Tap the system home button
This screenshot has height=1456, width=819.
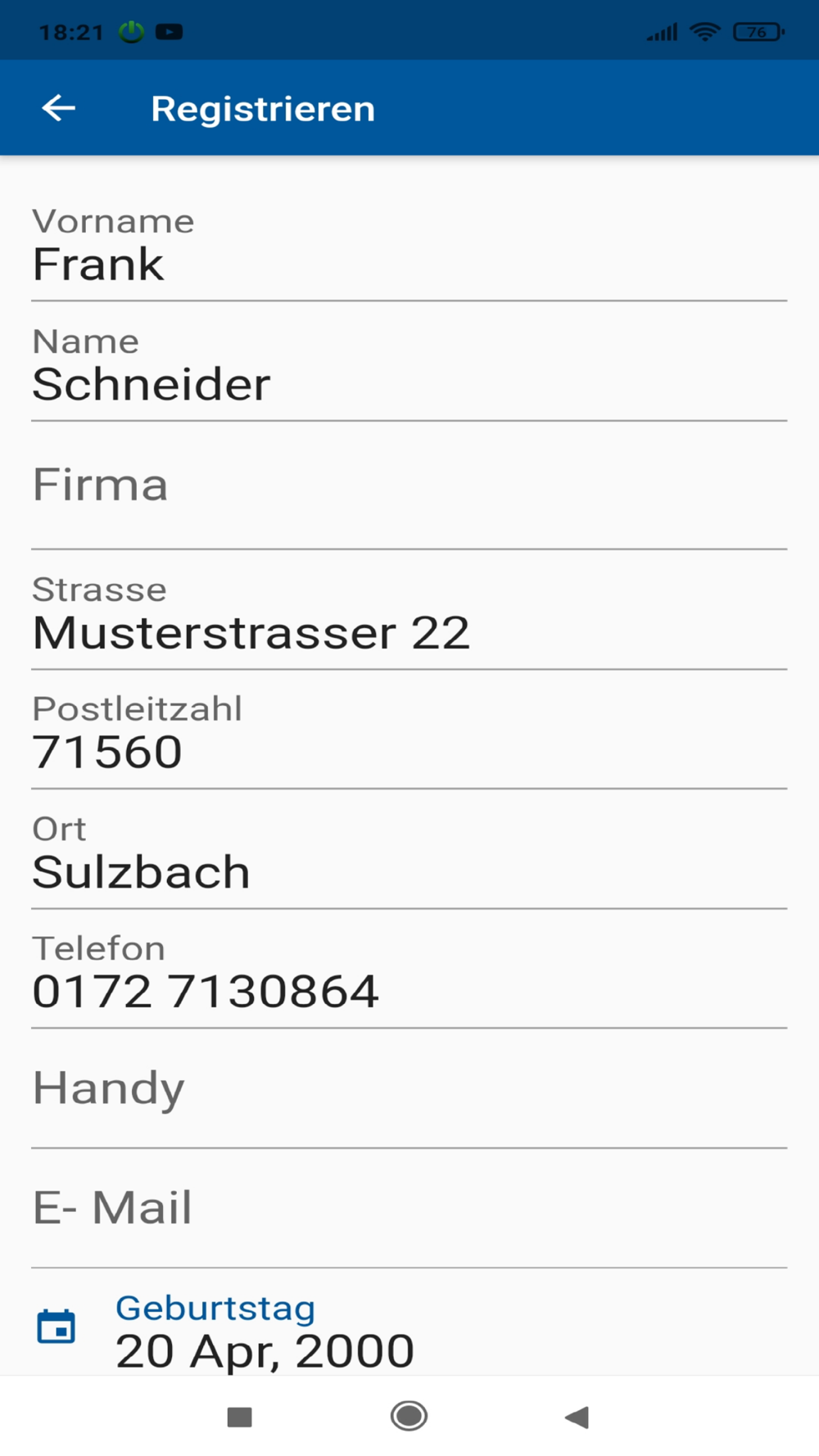point(409,1416)
